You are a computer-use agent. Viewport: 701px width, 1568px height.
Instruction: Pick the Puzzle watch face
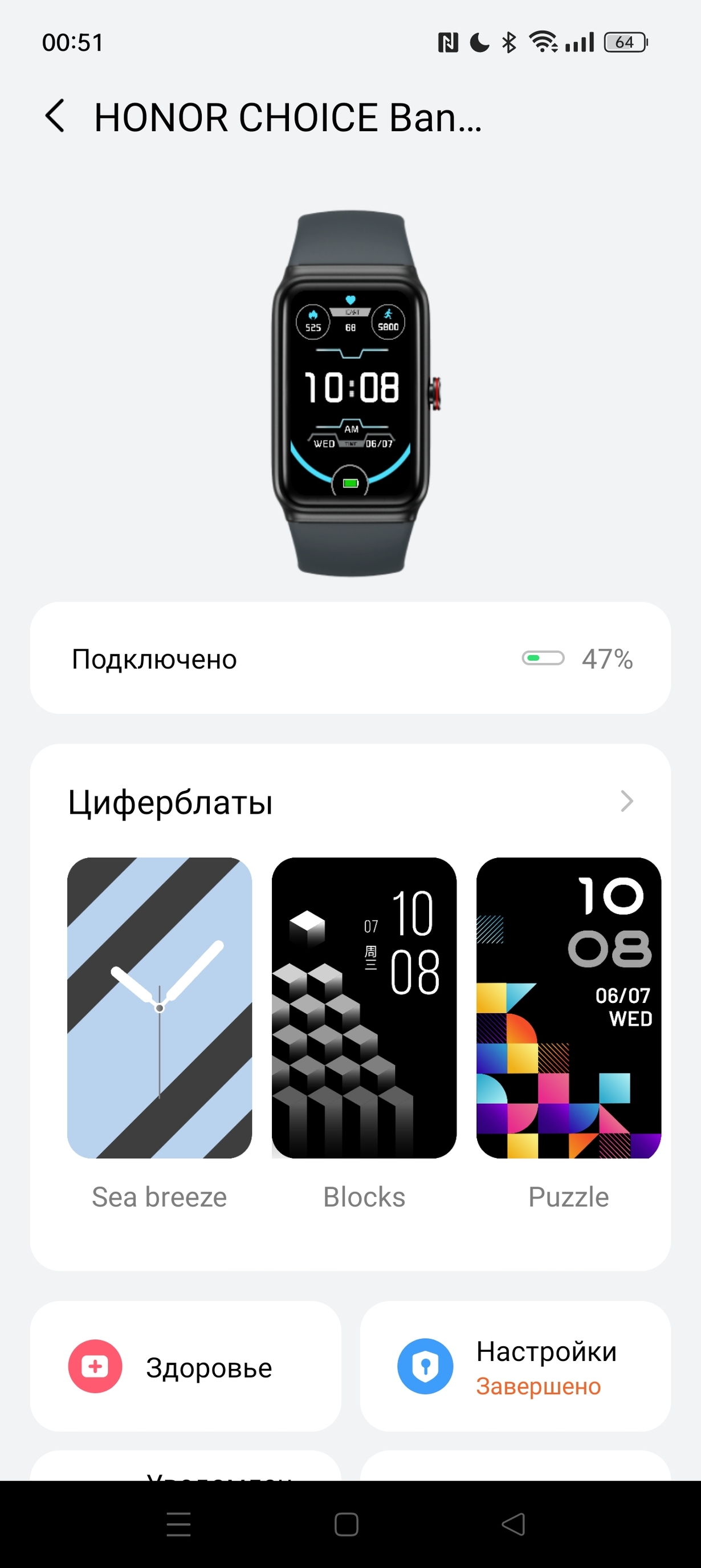pos(568,1008)
